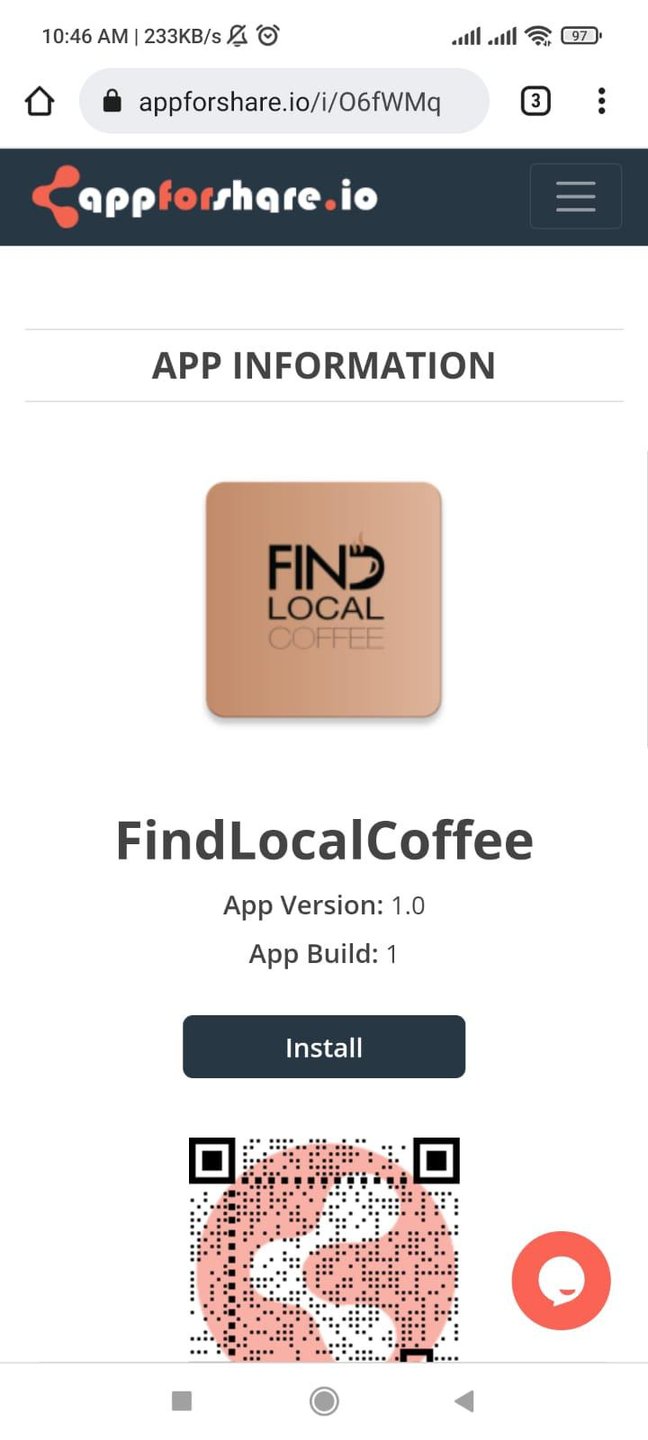Show recent apps from the navigation bar
Screen dimensions: 648x1440
[x=182, y=1401]
